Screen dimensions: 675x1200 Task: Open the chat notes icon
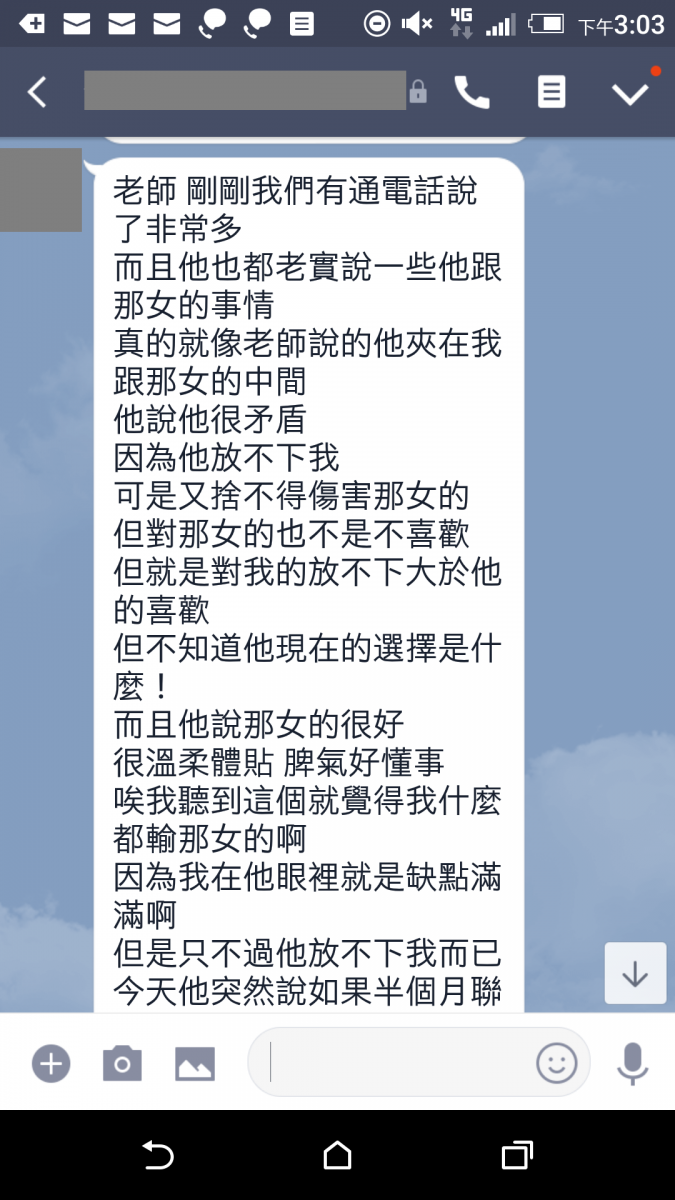[x=551, y=92]
